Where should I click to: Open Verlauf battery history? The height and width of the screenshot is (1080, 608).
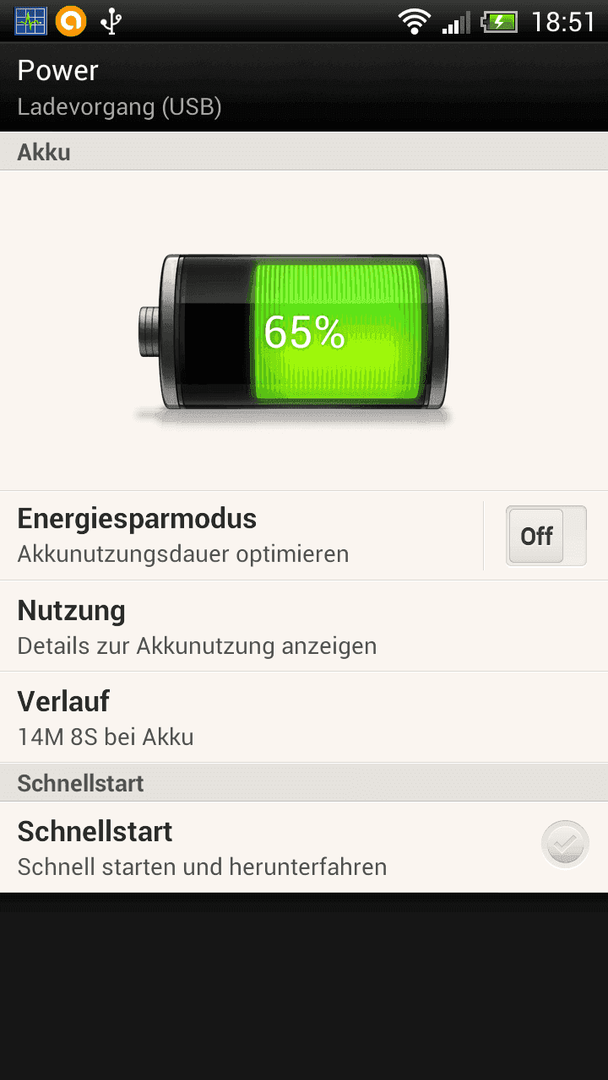pos(304,717)
